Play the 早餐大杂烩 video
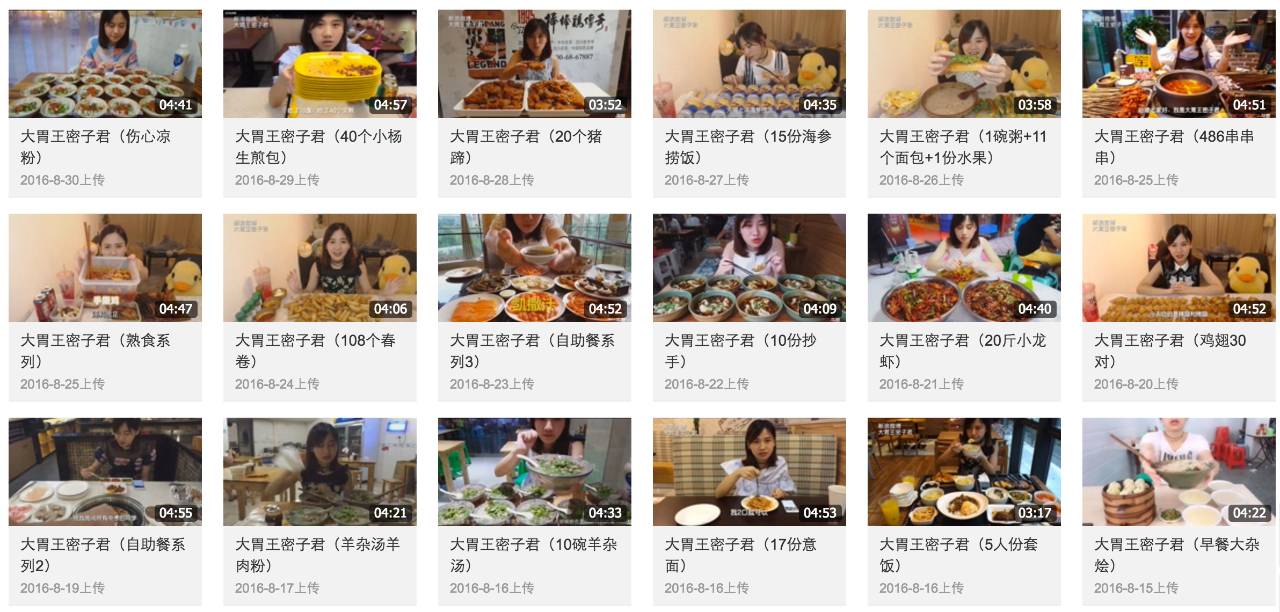Image resolution: width=1280 pixels, height=612 pixels. coord(1178,472)
